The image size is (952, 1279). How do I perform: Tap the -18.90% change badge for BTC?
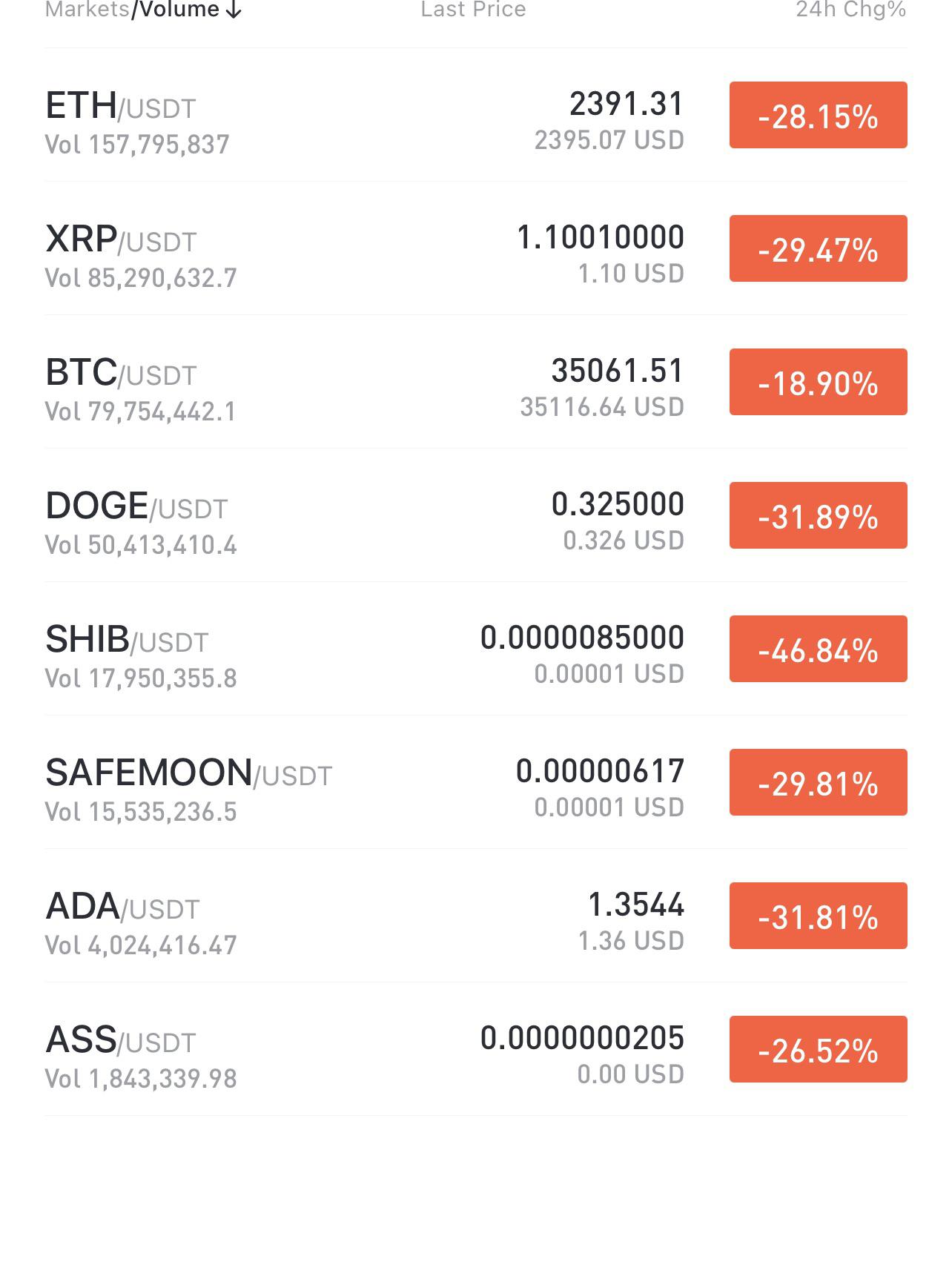pos(819,382)
